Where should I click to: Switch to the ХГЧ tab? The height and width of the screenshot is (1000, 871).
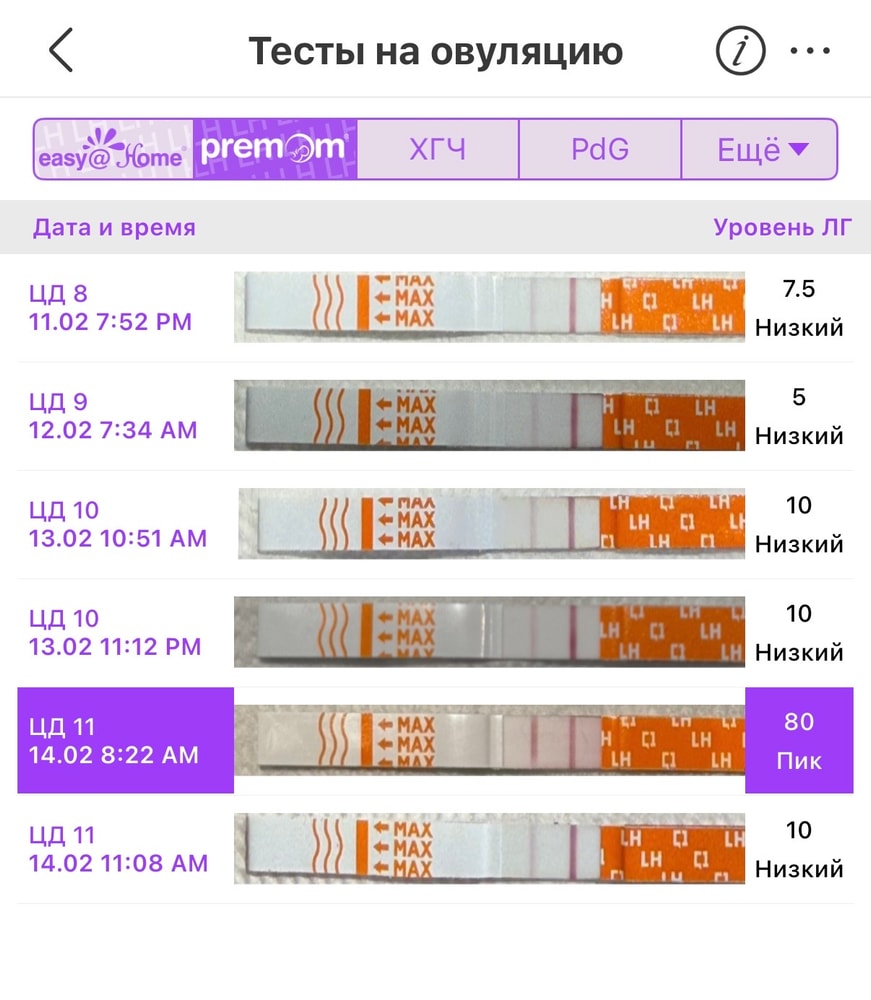coord(437,149)
